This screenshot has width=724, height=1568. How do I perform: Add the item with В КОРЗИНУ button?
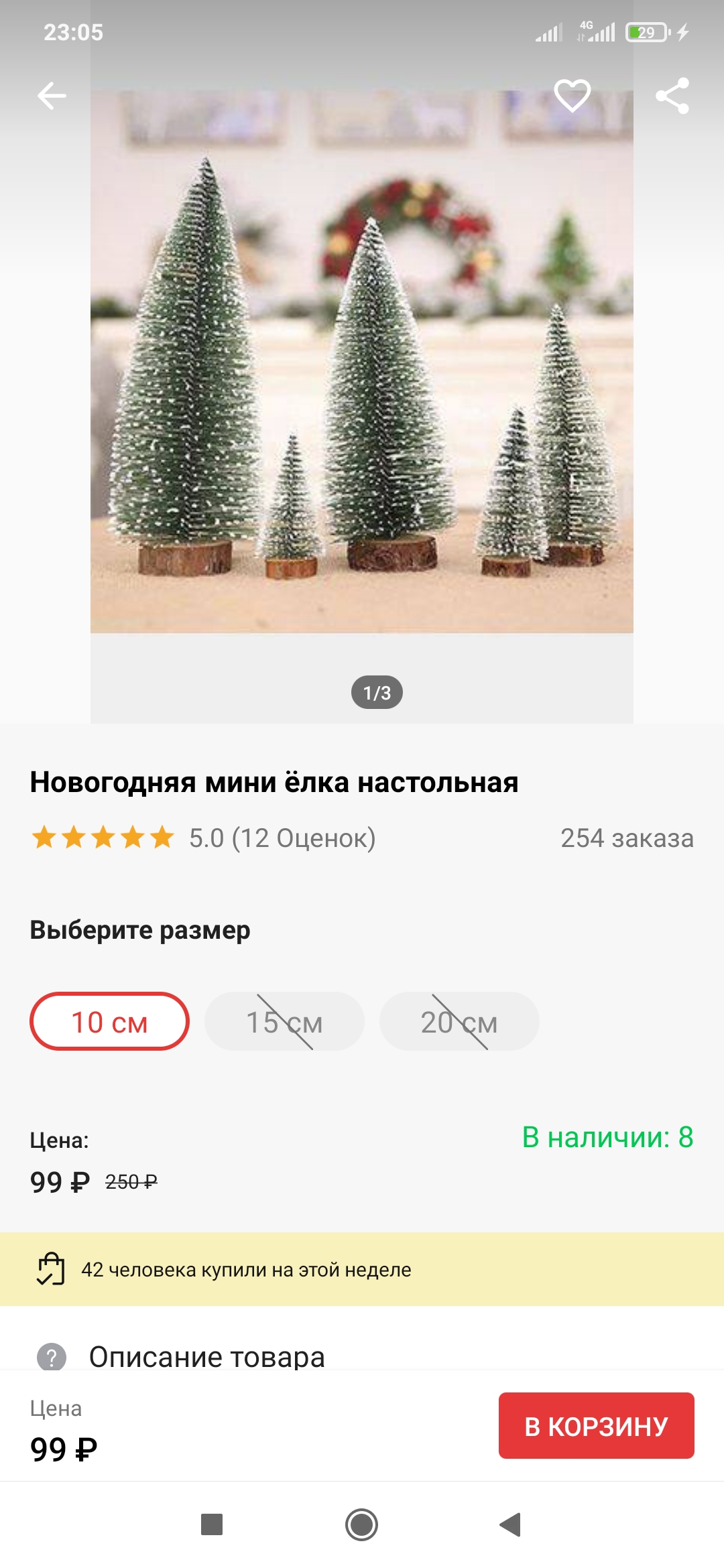click(x=596, y=1426)
